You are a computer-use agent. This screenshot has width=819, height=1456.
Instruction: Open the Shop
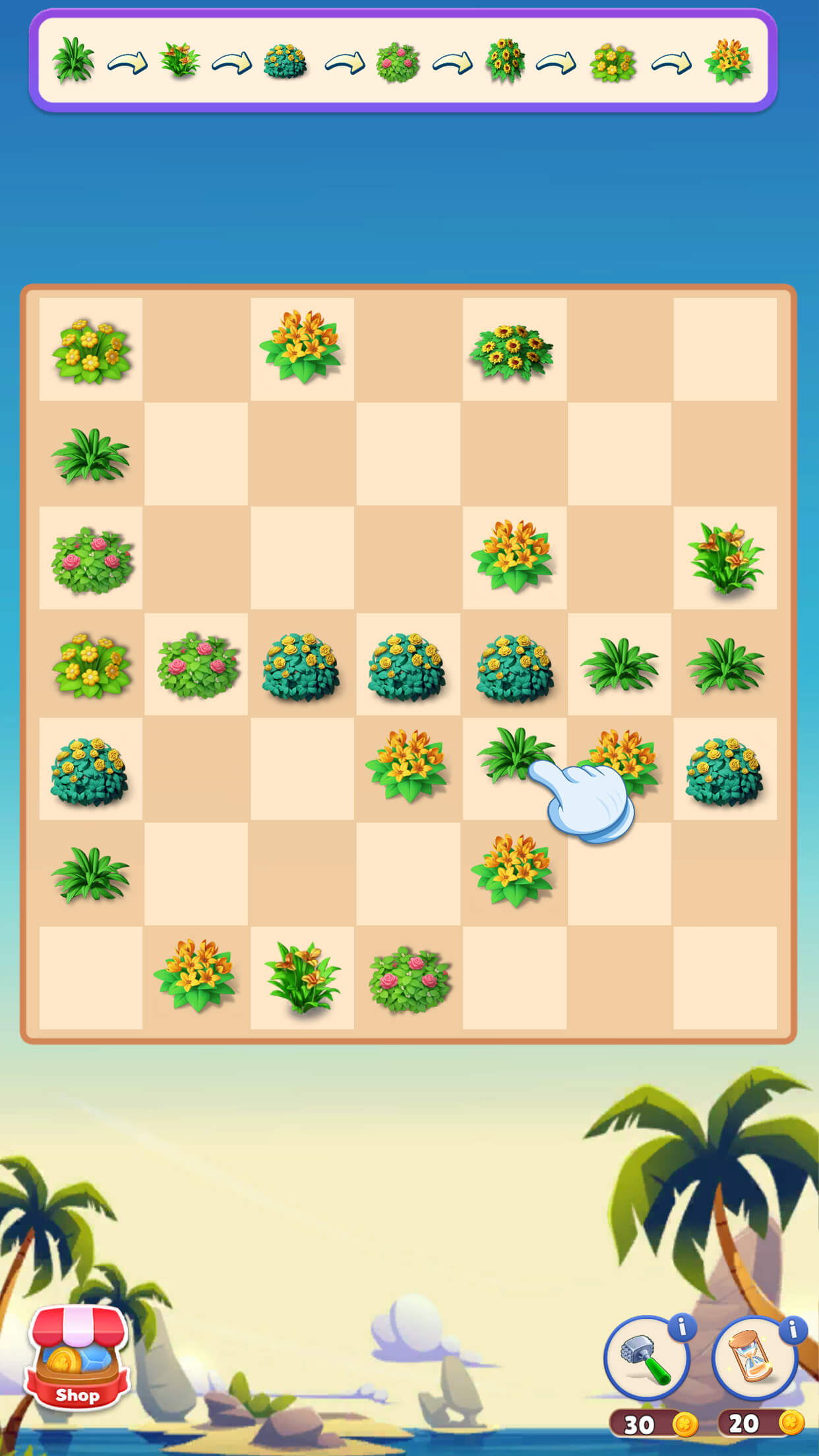pyautogui.click(x=77, y=1360)
